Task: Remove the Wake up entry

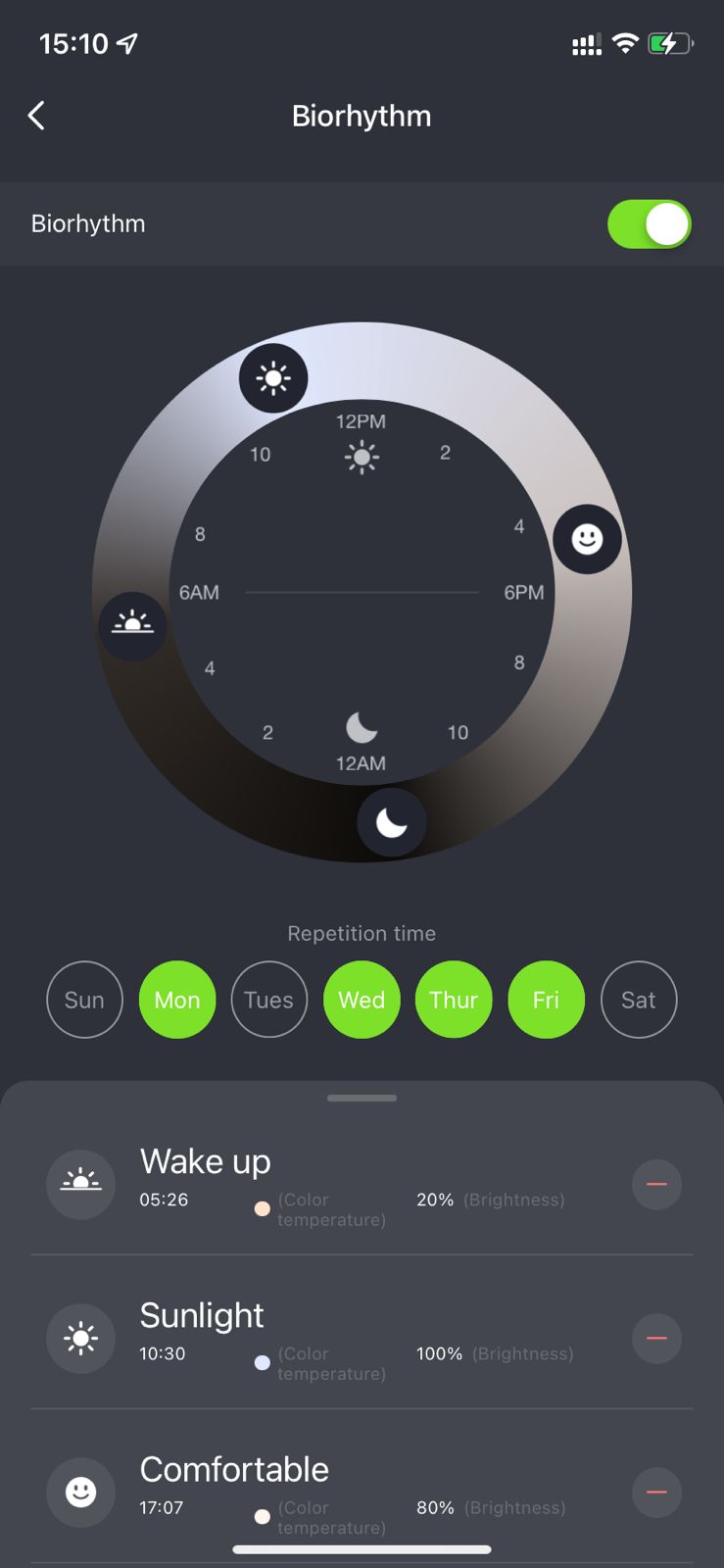Action: pyautogui.click(x=656, y=1184)
